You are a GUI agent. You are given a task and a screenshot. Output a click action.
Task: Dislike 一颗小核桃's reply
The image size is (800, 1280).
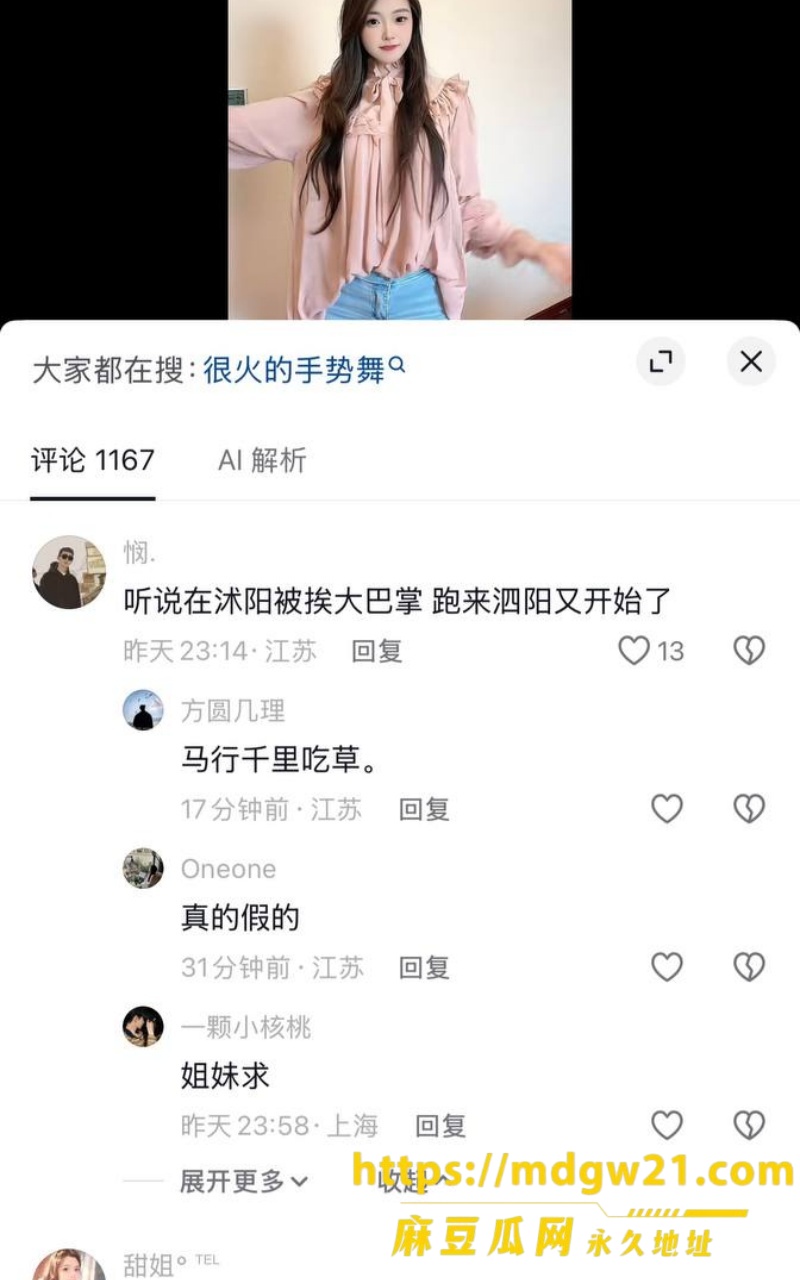click(x=749, y=1125)
